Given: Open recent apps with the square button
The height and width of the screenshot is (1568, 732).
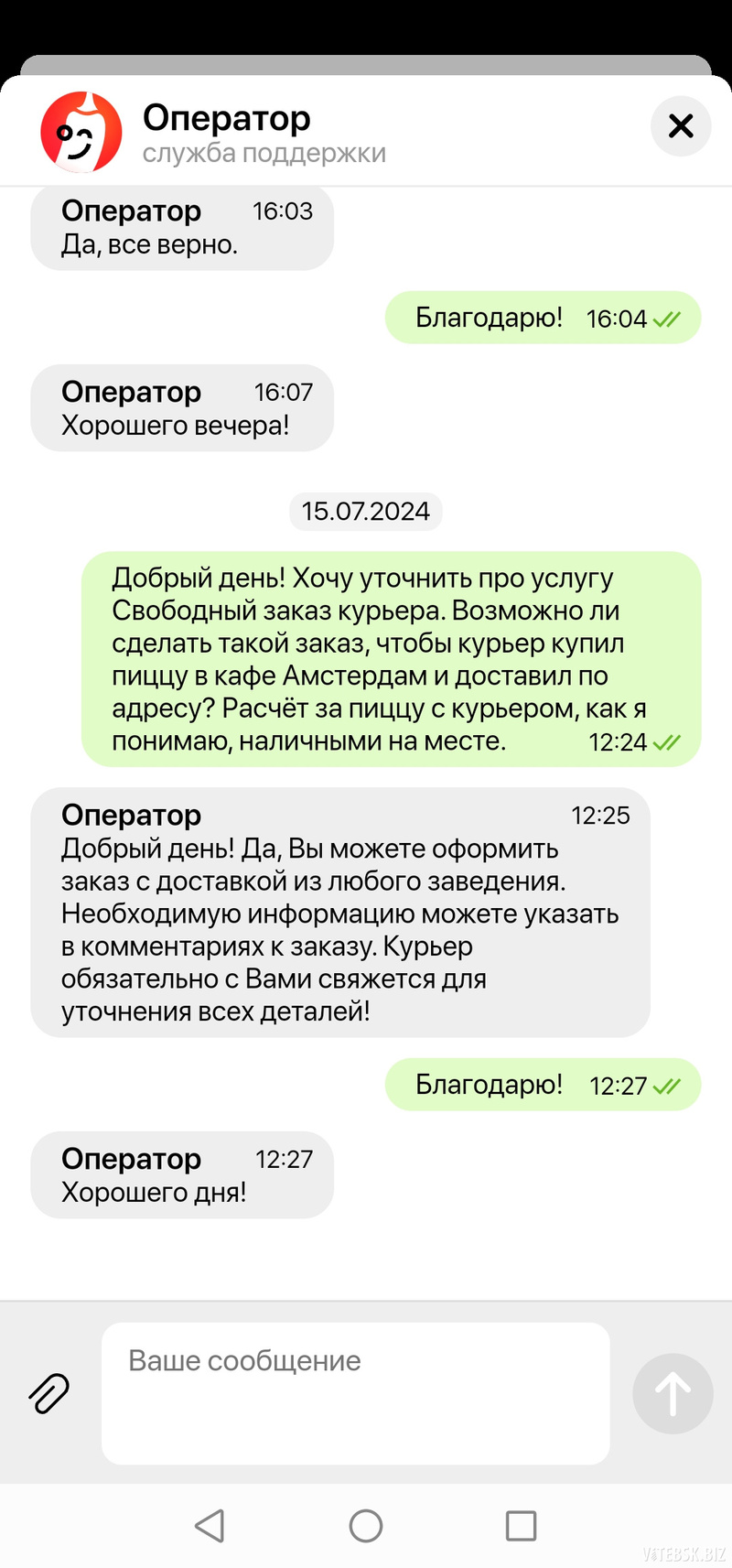Looking at the screenshot, I should [521, 1526].
